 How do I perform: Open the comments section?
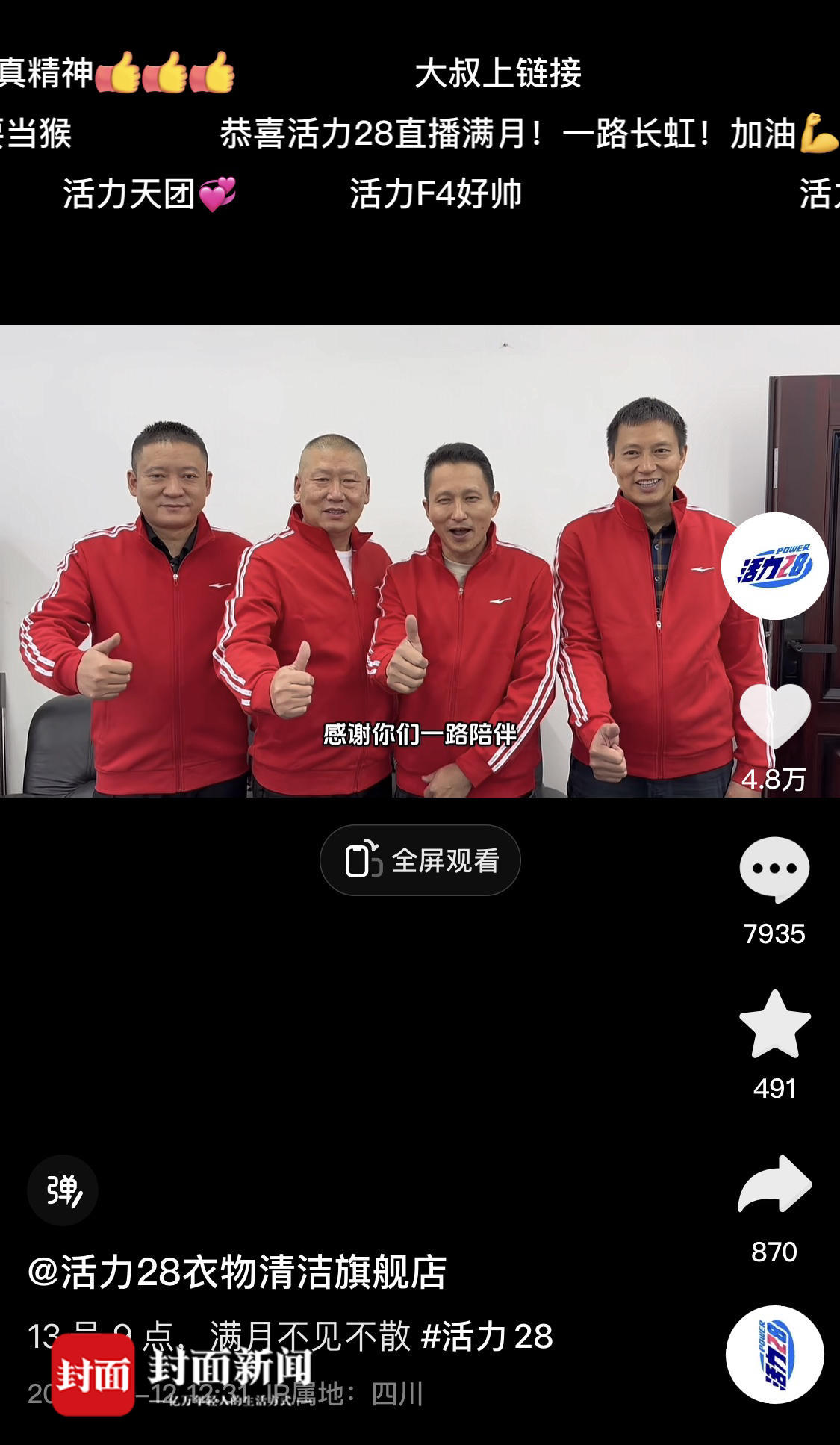(x=774, y=870)
